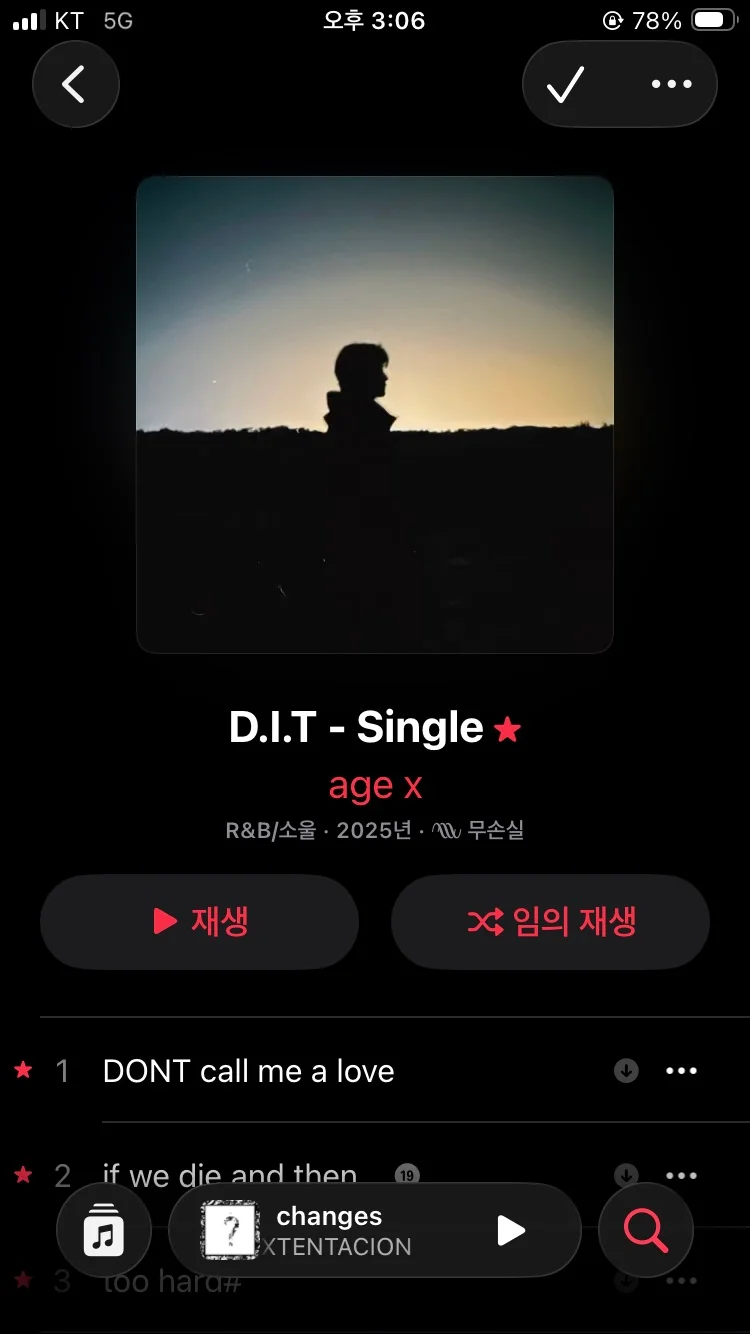Tap the download icon for DONT call me a love
Viewport: 750px width, 1334px height.
click(626, 1070)
